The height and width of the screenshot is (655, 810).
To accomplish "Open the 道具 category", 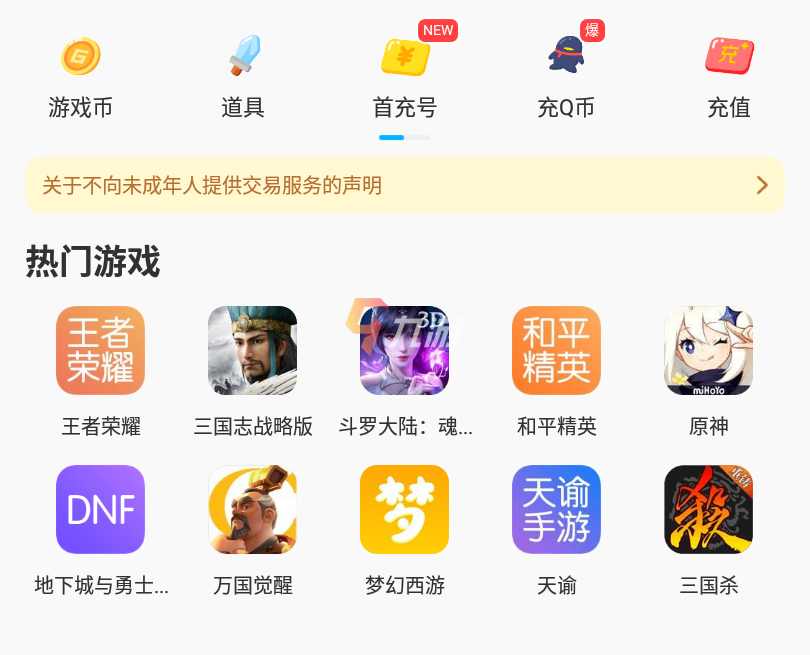I will tap(243, 75).
